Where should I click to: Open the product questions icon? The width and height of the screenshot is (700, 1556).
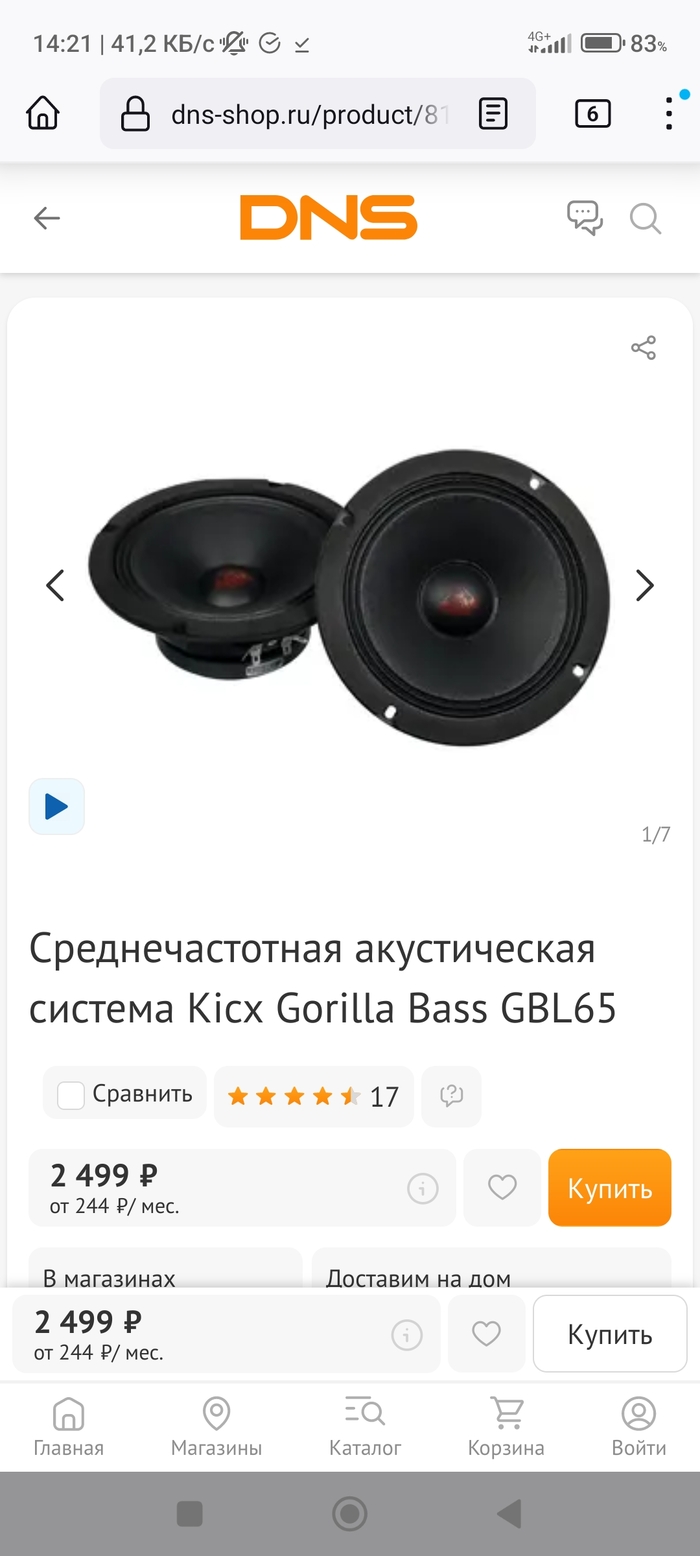click(x=451, y=1096)
